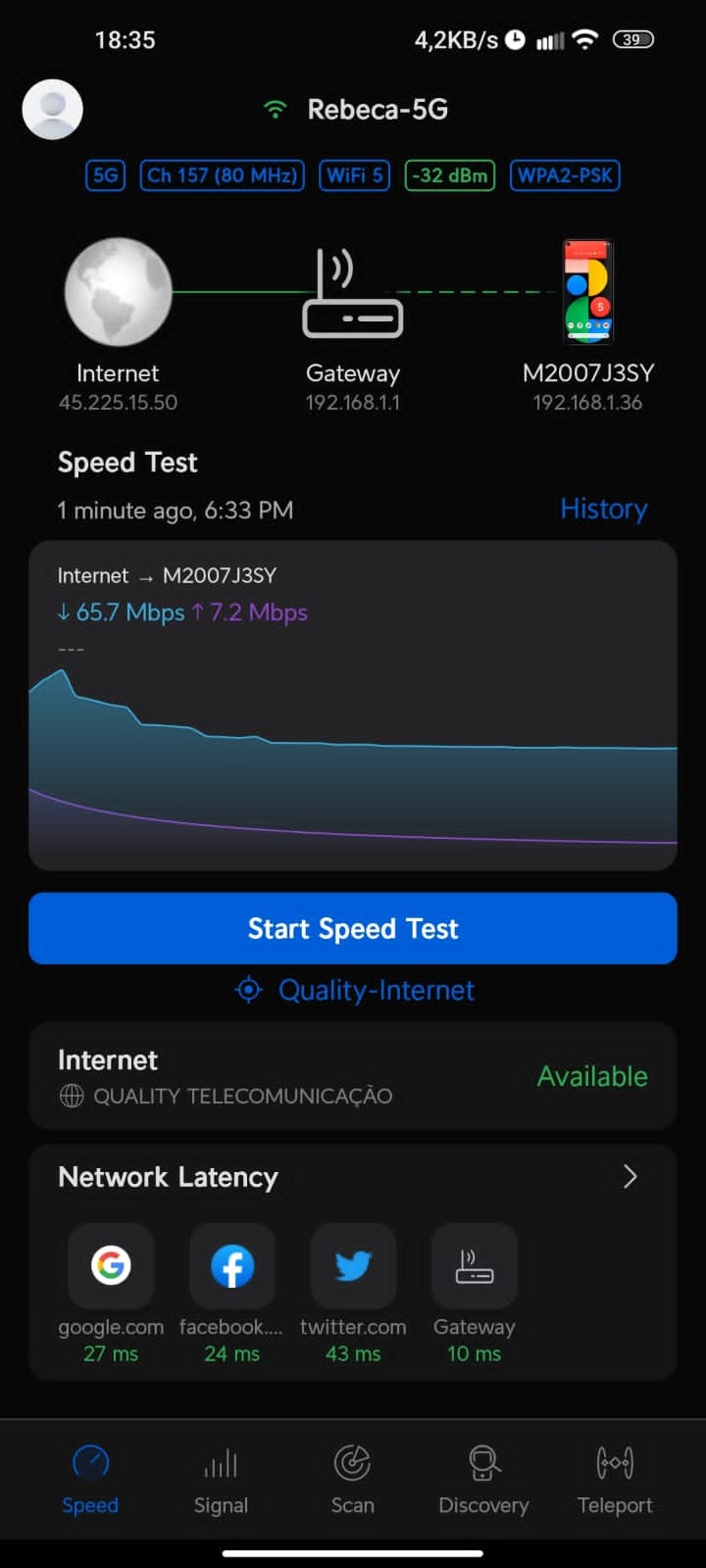Switch to the Signal tab

pyautogui.click(x=221, y=1480)
